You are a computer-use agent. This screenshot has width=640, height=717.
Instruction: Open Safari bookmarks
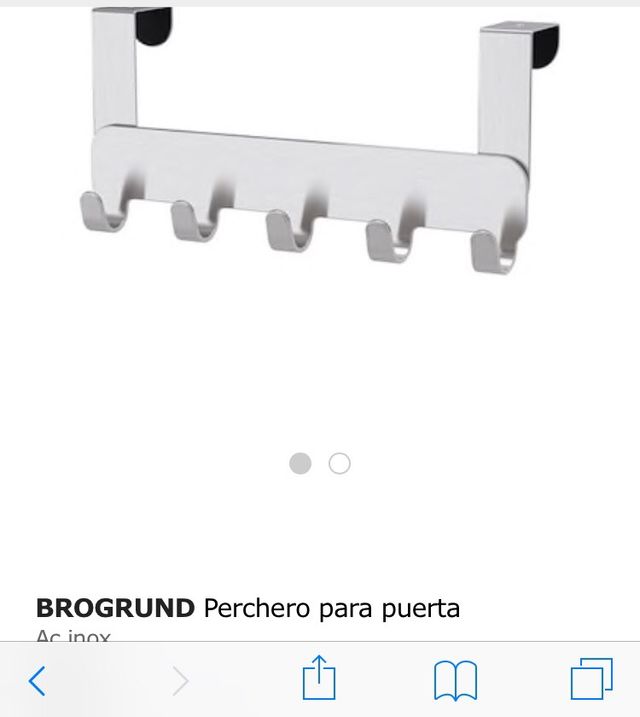pyautogui.click(x=455, y=681)
